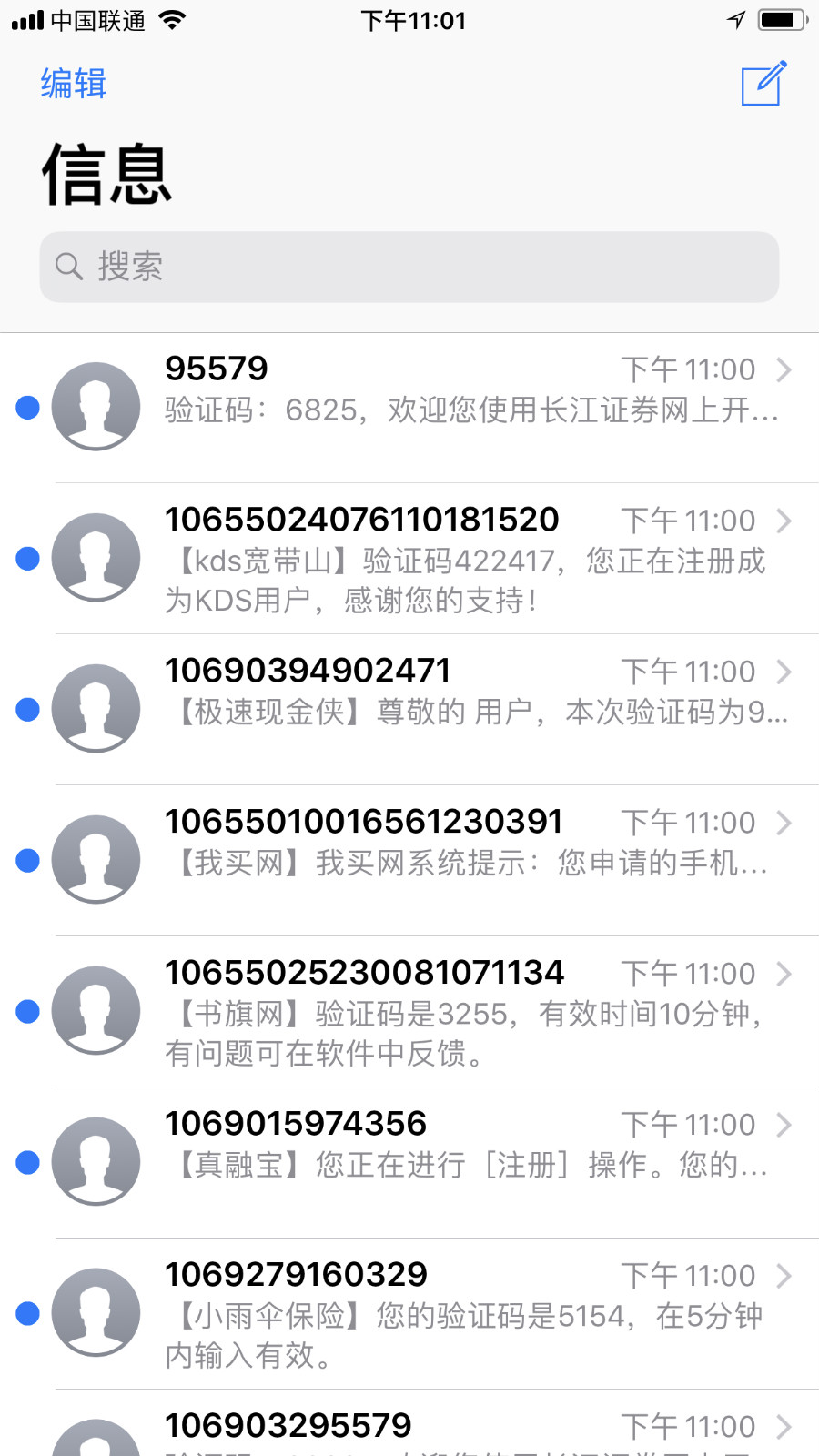Open the 书旗网 verification code message
This screenshot has height=1456, width=819.
pos(455,1011)
